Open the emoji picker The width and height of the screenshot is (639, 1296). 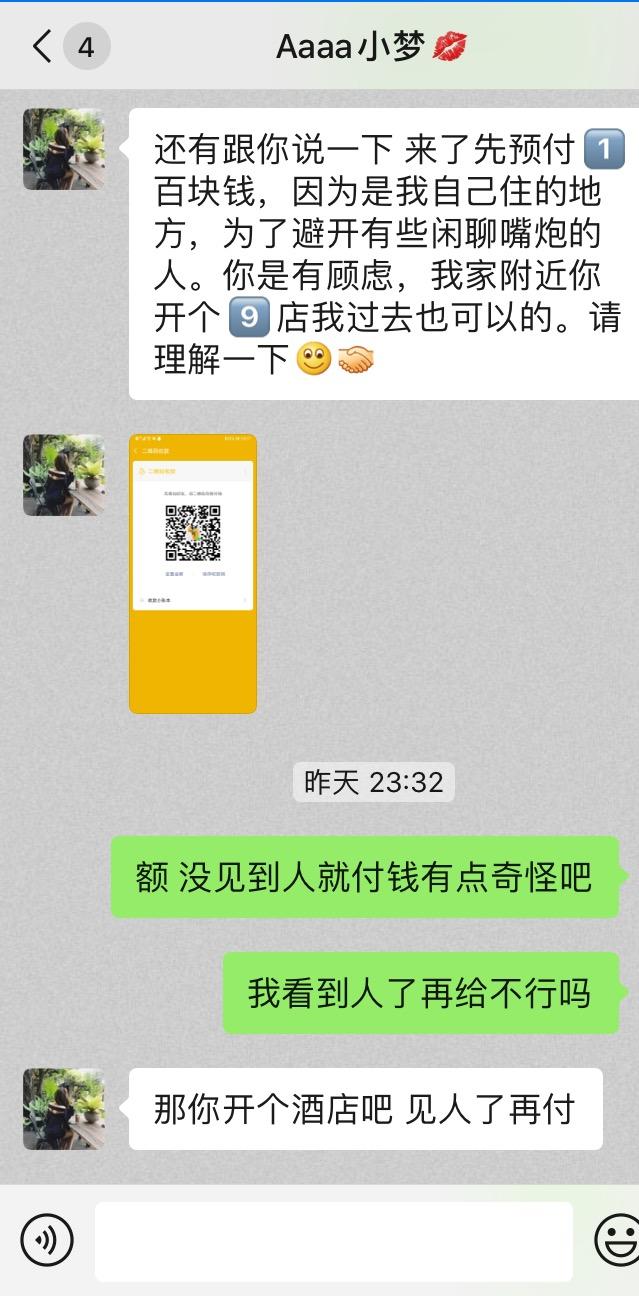(617, 1241)
